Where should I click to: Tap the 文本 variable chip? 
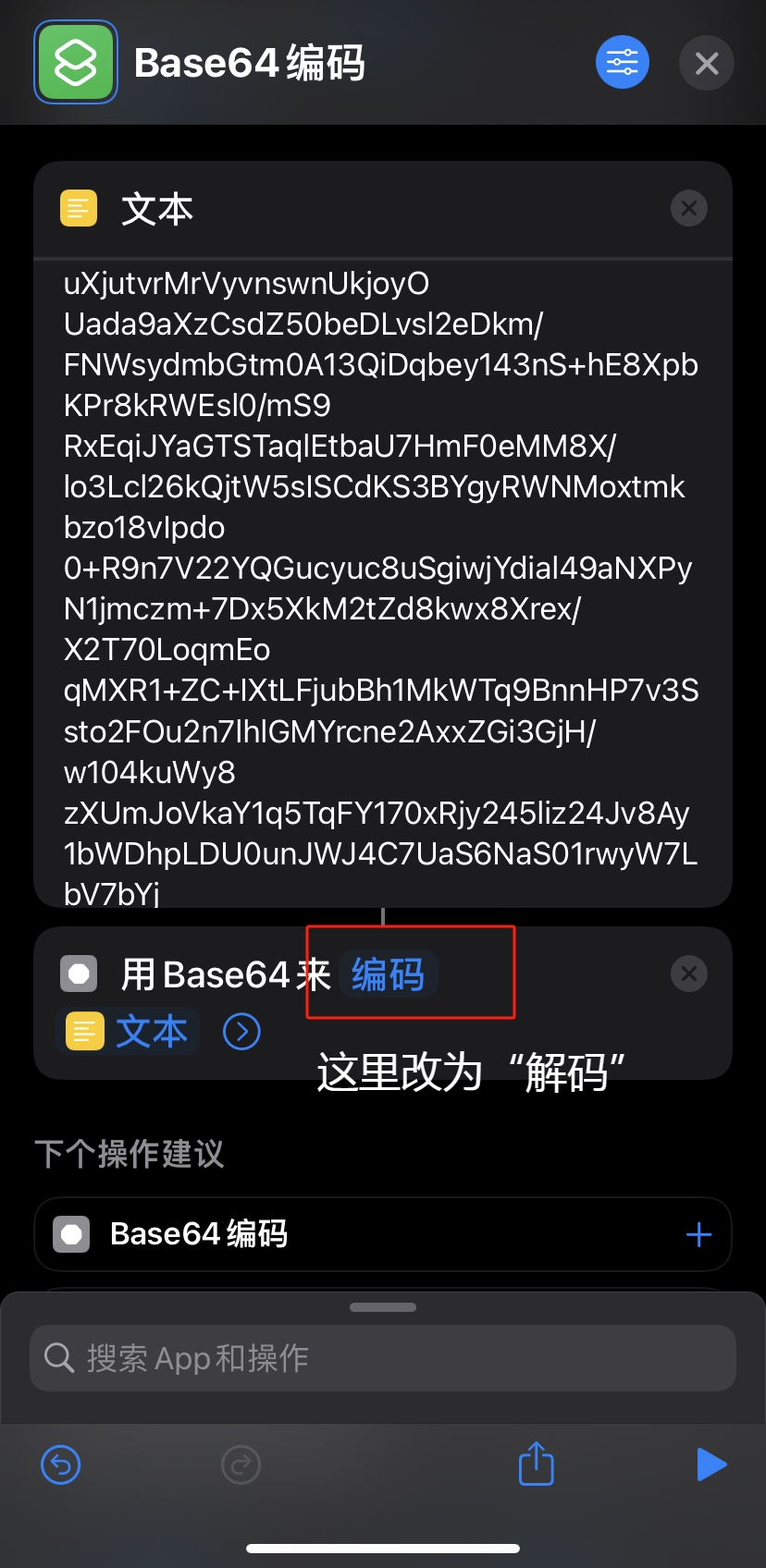[x=130, y=1031]
